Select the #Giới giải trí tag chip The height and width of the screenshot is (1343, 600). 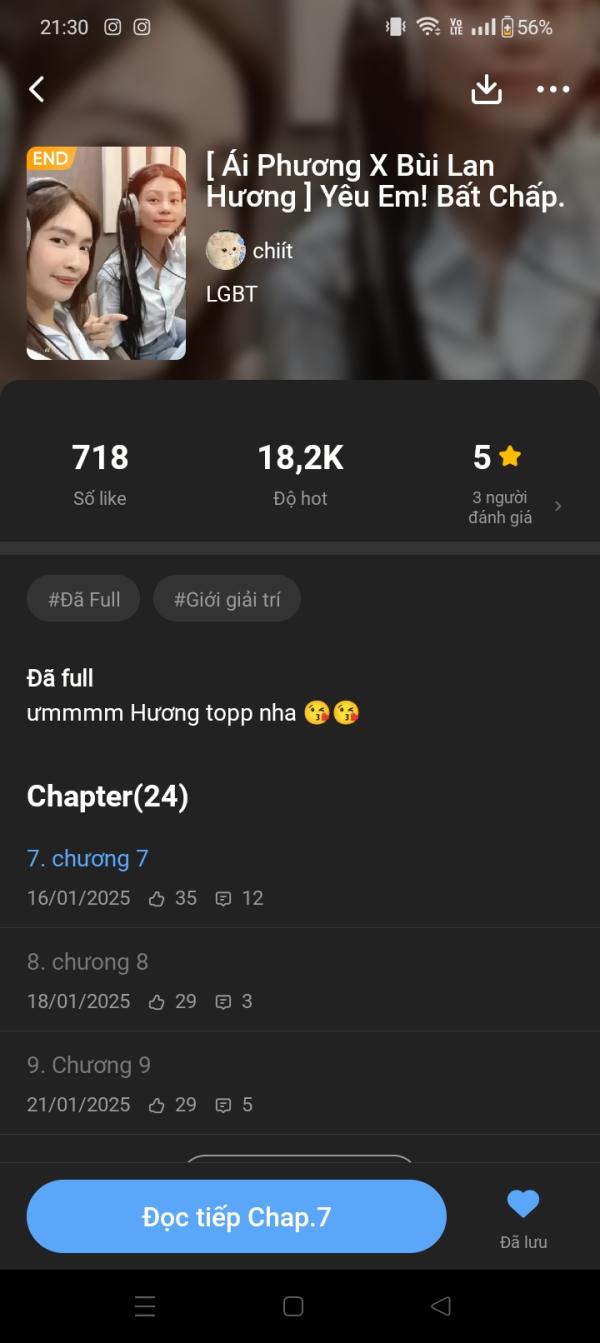(227, 600)
